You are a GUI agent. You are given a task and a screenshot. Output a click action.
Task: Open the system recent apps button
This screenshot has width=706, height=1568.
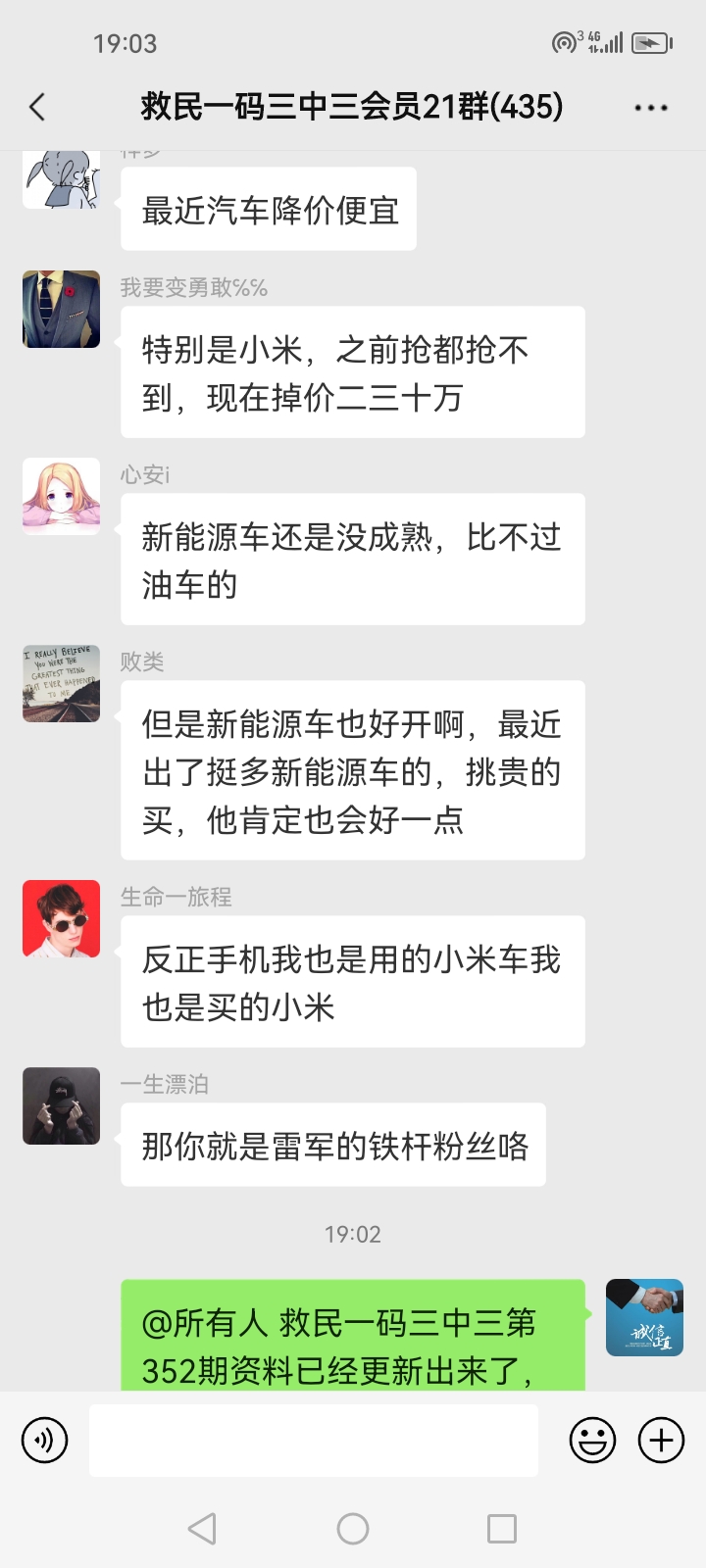[x=502, y=1529]
